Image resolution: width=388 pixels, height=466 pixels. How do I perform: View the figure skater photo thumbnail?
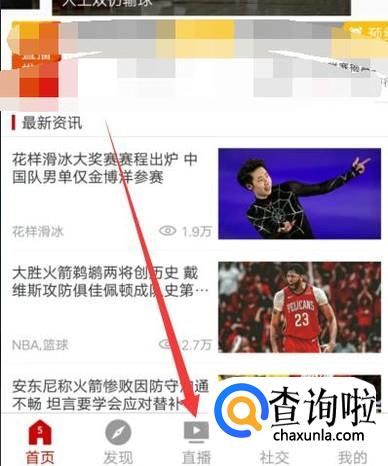299,194
